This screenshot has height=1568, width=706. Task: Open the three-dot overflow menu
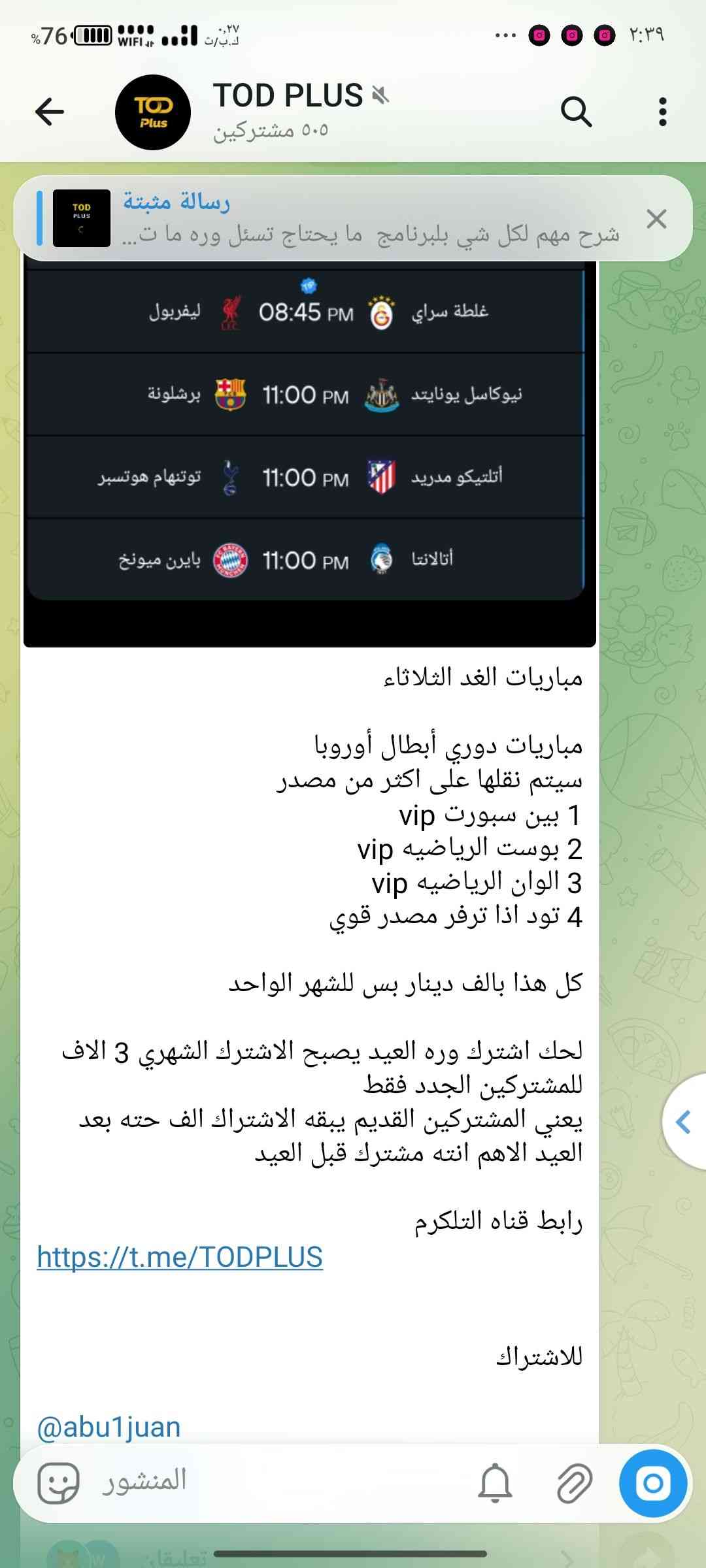coord(662,112)
